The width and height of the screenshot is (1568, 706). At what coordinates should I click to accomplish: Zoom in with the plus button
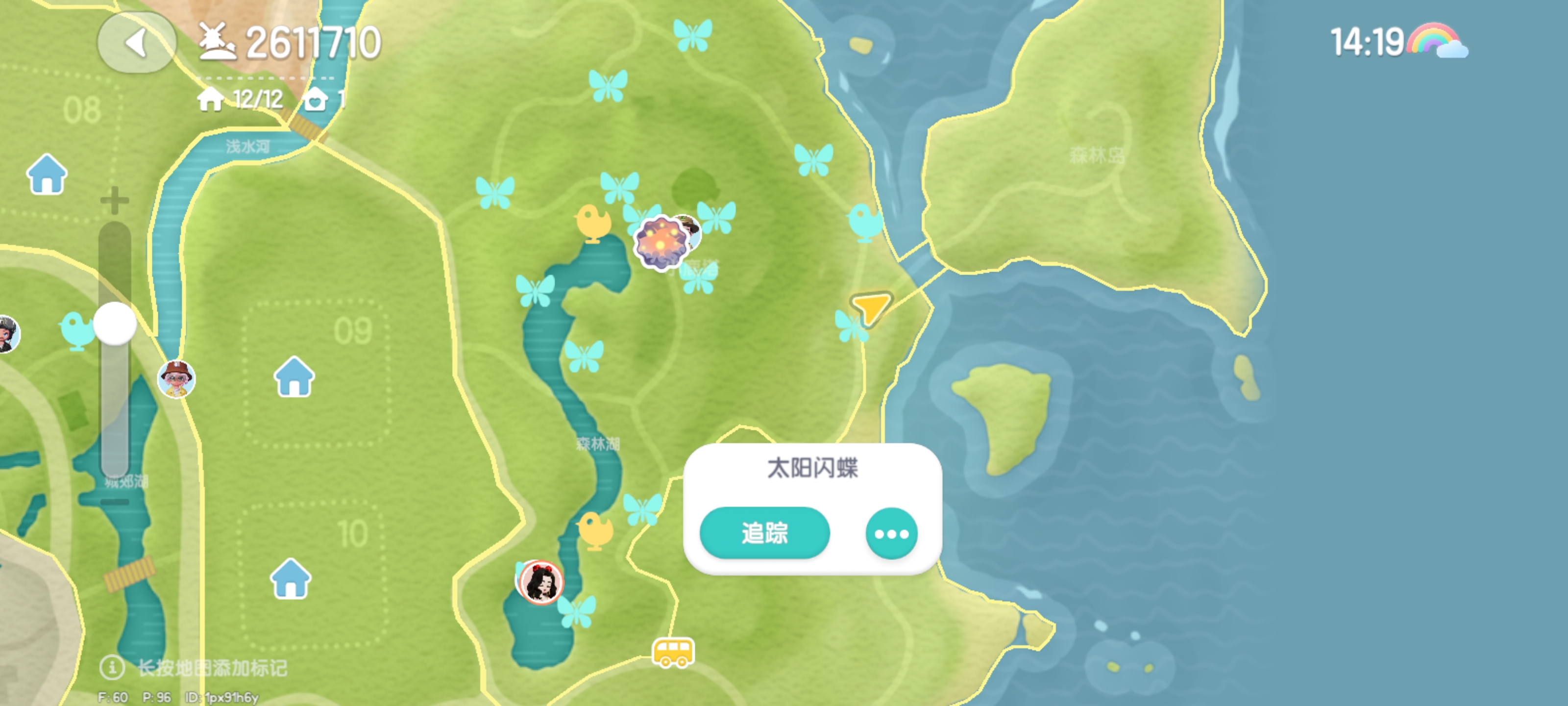[x=115, y=201]
